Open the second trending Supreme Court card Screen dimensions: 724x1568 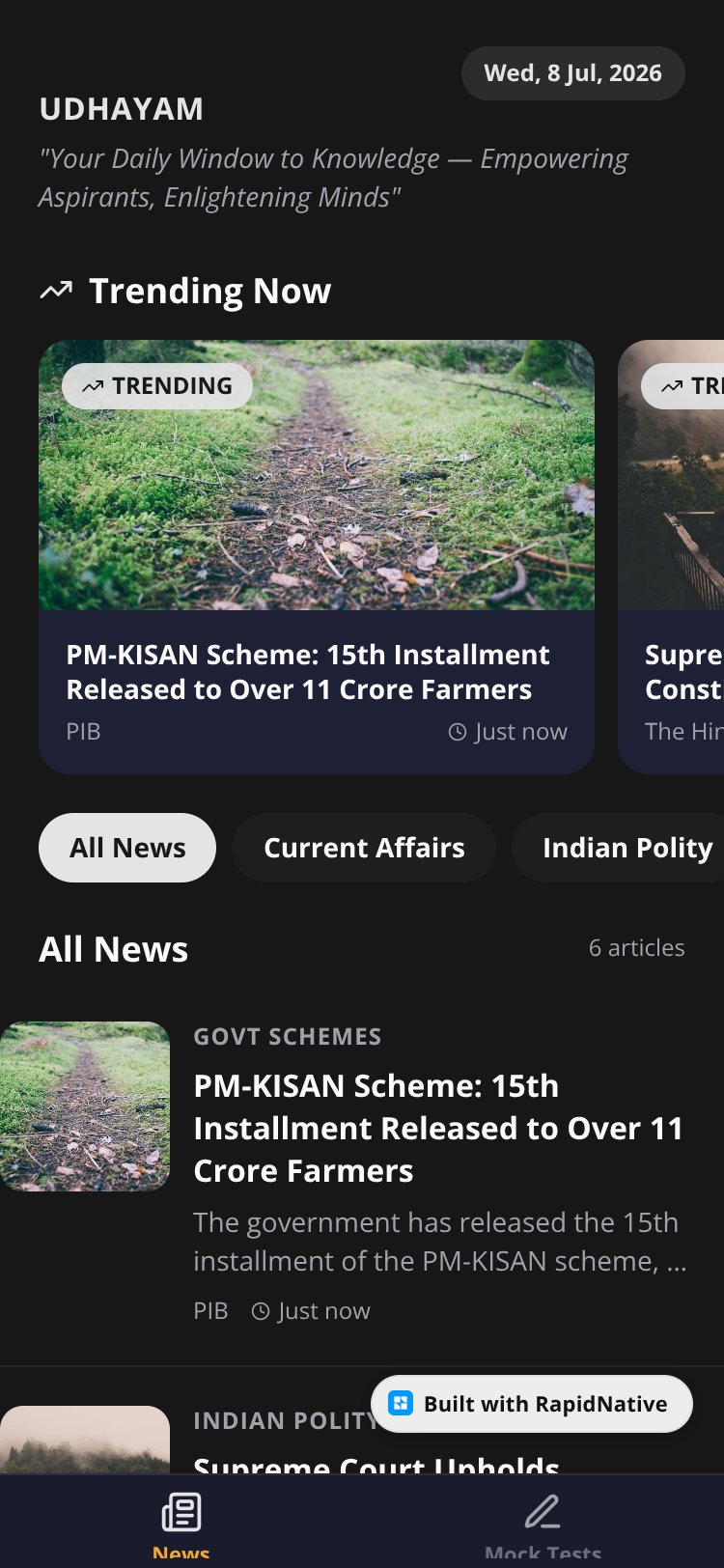[x=671, y=556]
